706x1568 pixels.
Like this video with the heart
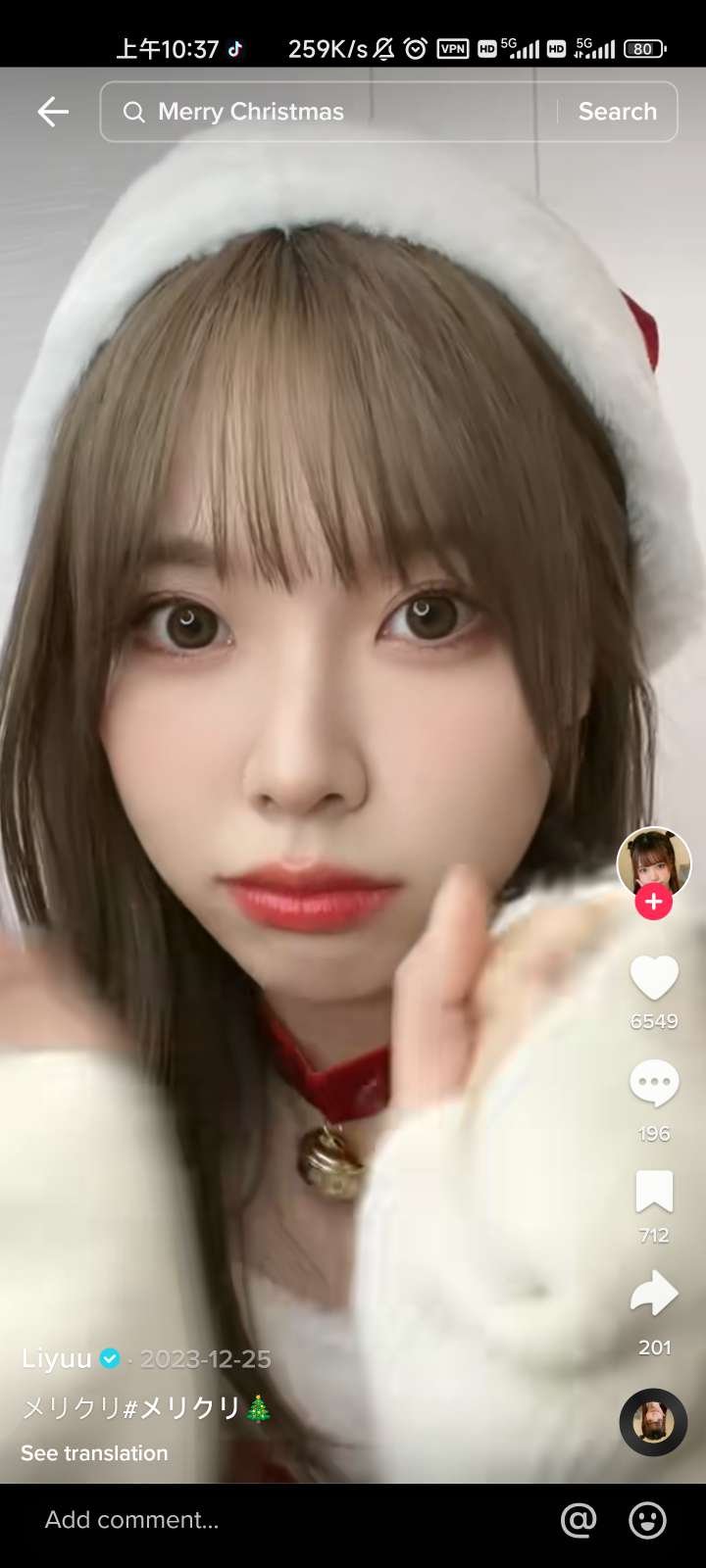654,978
